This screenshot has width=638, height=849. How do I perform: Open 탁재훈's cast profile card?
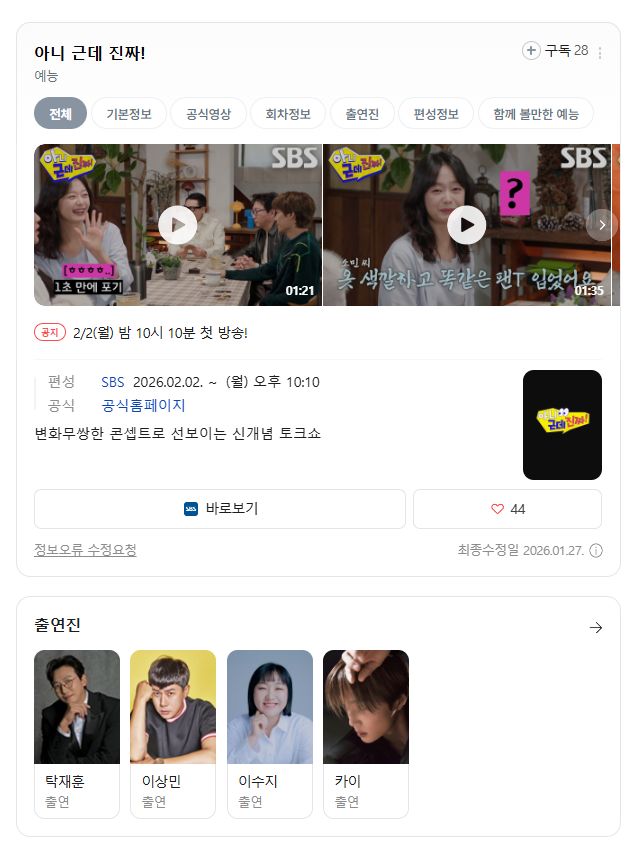coord(77,734)
